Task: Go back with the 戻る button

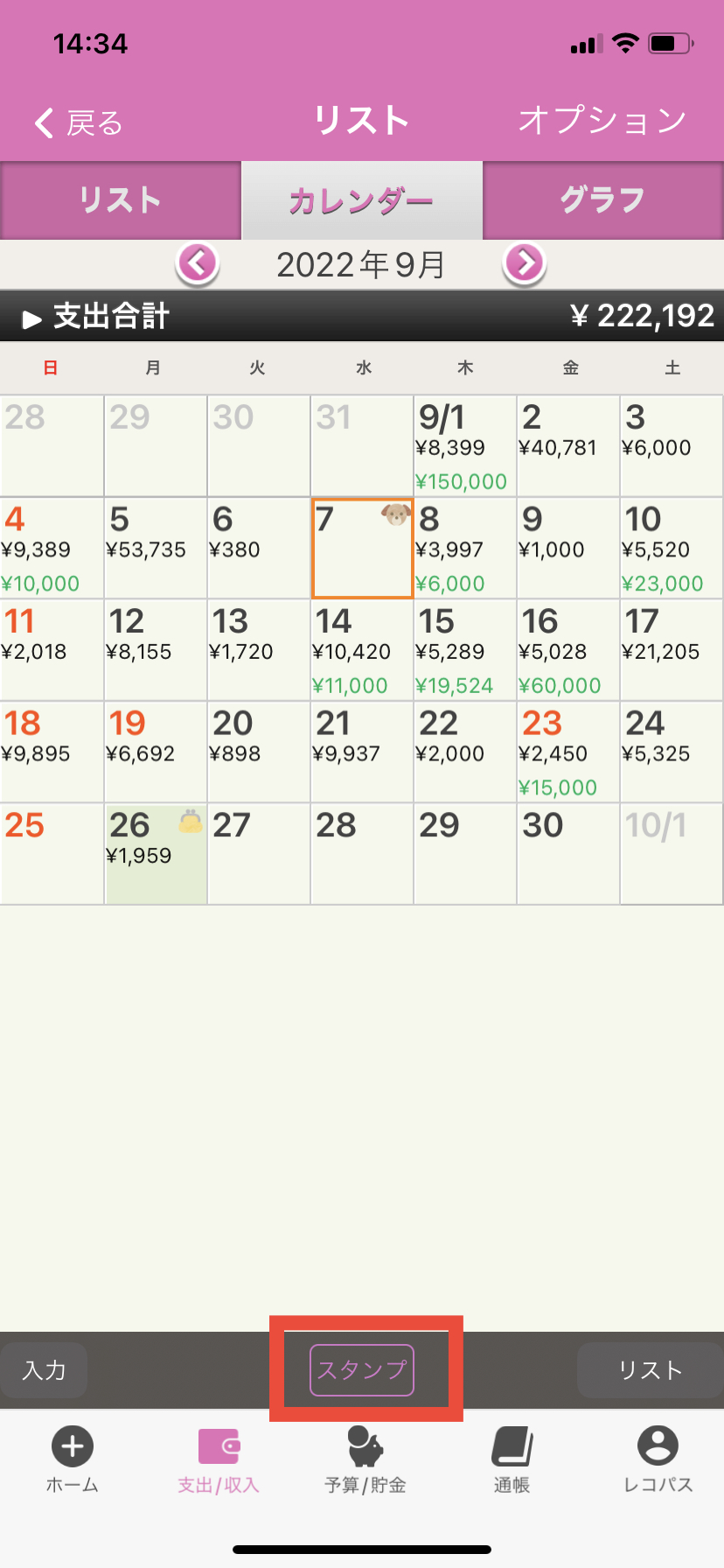Action: click(79, 122)
